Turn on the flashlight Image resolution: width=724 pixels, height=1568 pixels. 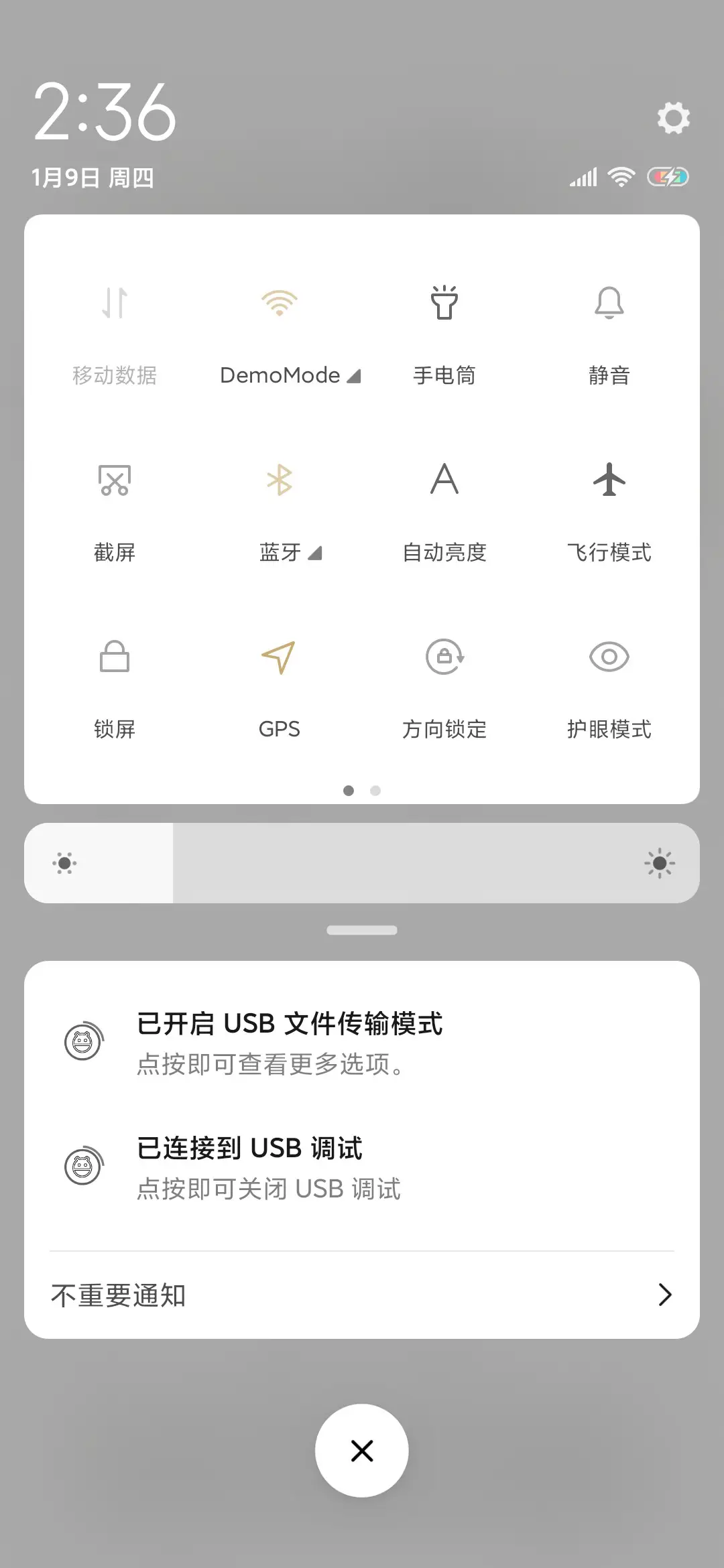click(x=444, y=328)
